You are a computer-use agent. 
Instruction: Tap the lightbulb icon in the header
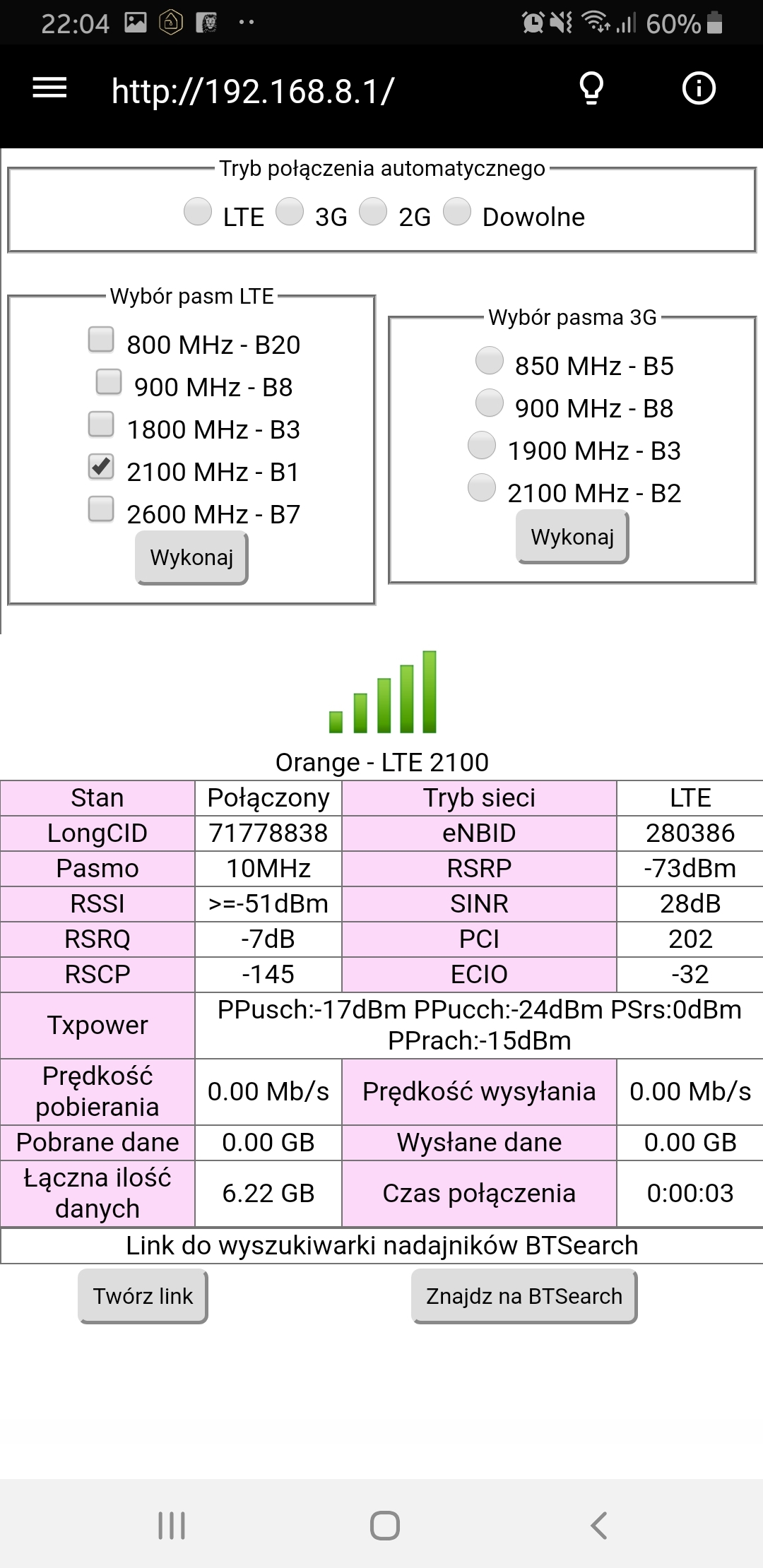pyautogui.click(x=591, y=89)
